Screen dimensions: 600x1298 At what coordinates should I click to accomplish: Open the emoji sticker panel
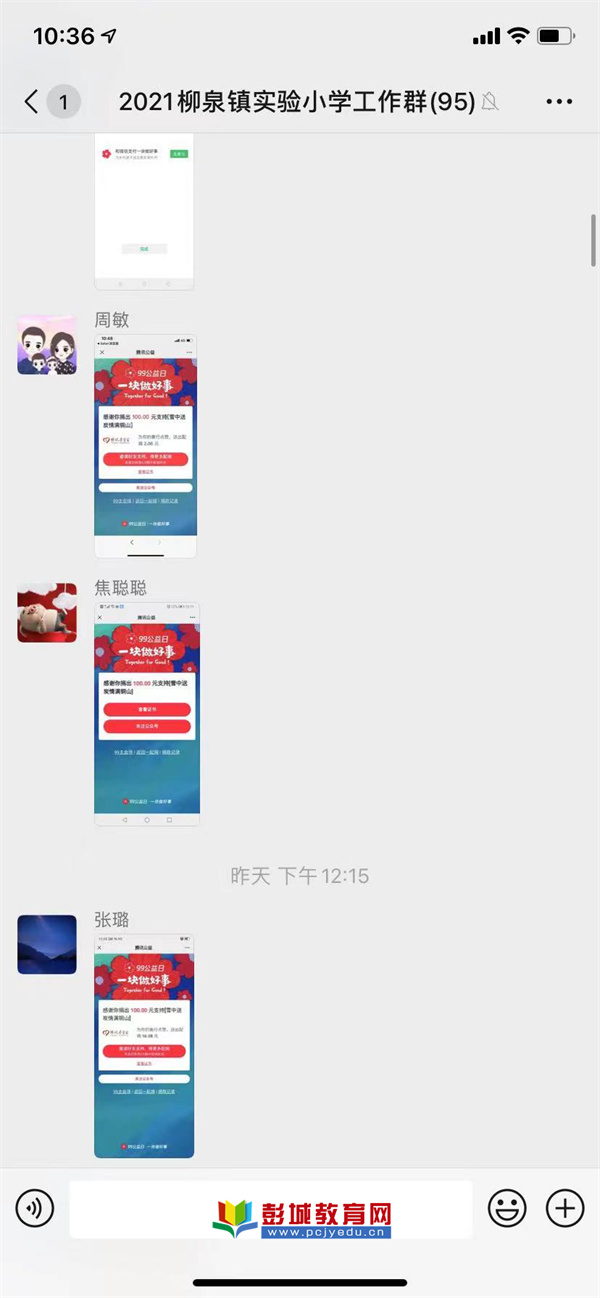pyautogui.click(x=507, y=1208)
